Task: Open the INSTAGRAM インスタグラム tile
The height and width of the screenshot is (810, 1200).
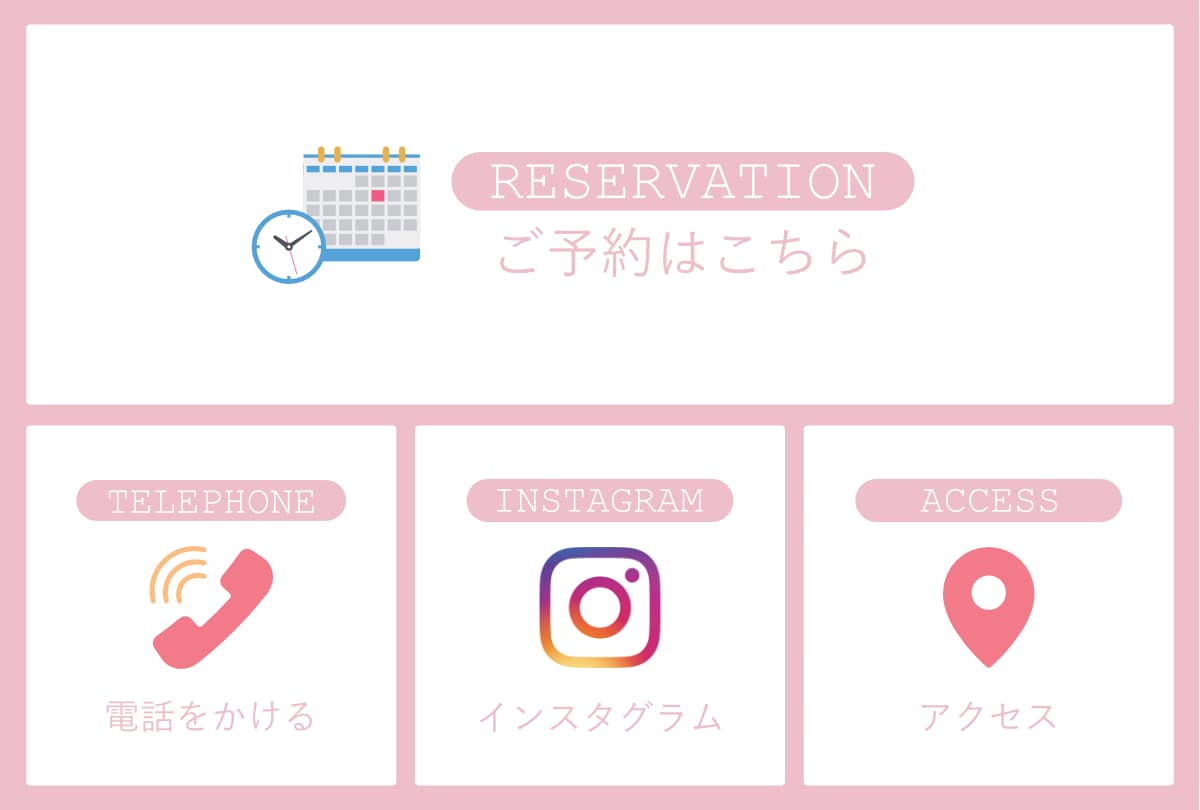Action: pos(600,606)
